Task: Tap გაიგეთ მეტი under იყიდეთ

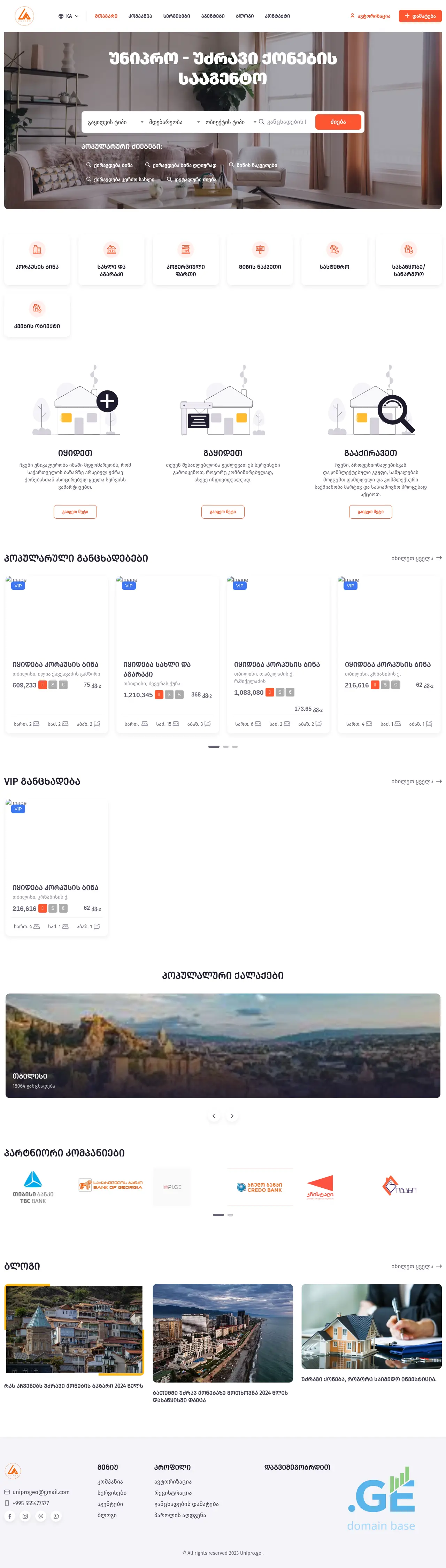Action: [75, 512]
